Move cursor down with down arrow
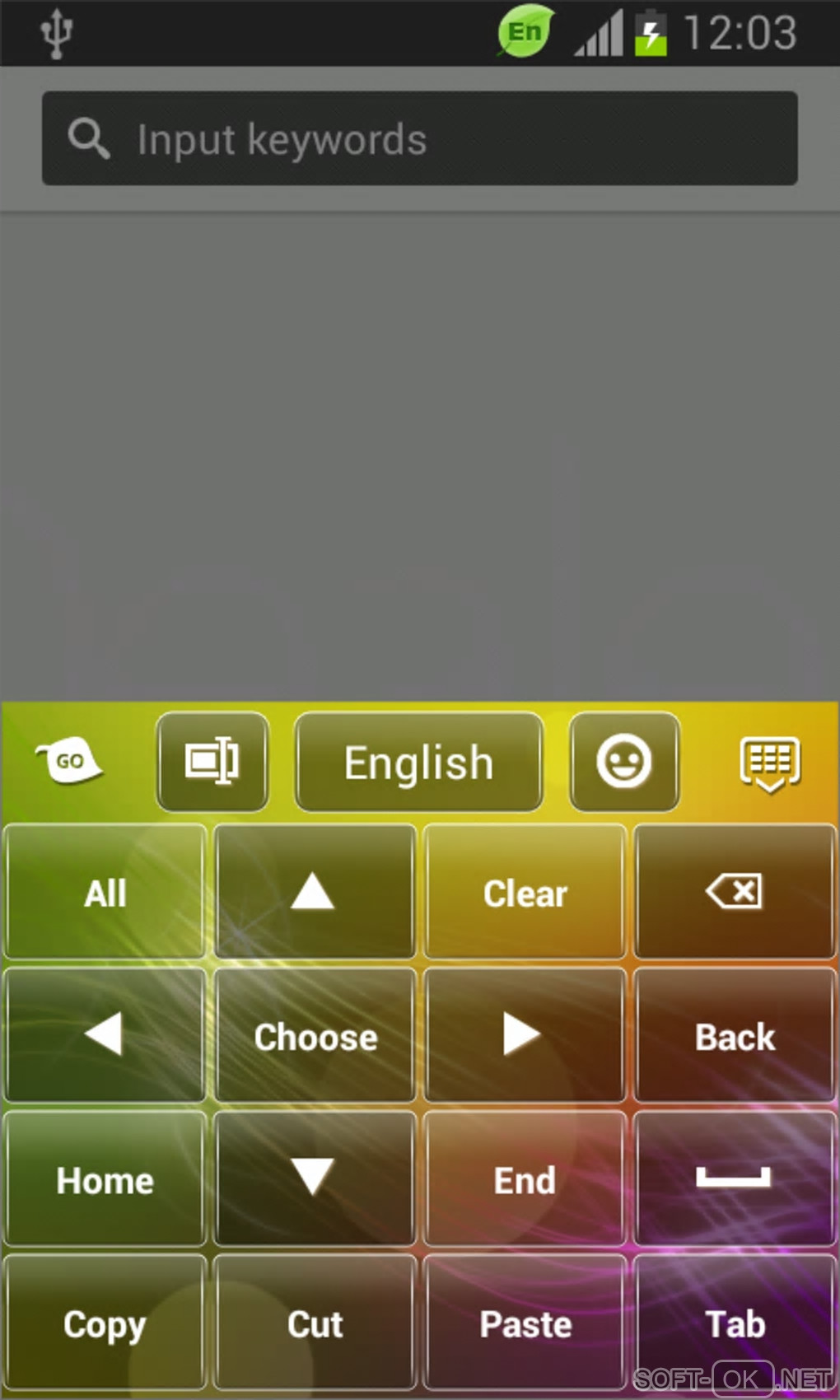This screenshot has width=840, height=1400. coord(315,1178)
